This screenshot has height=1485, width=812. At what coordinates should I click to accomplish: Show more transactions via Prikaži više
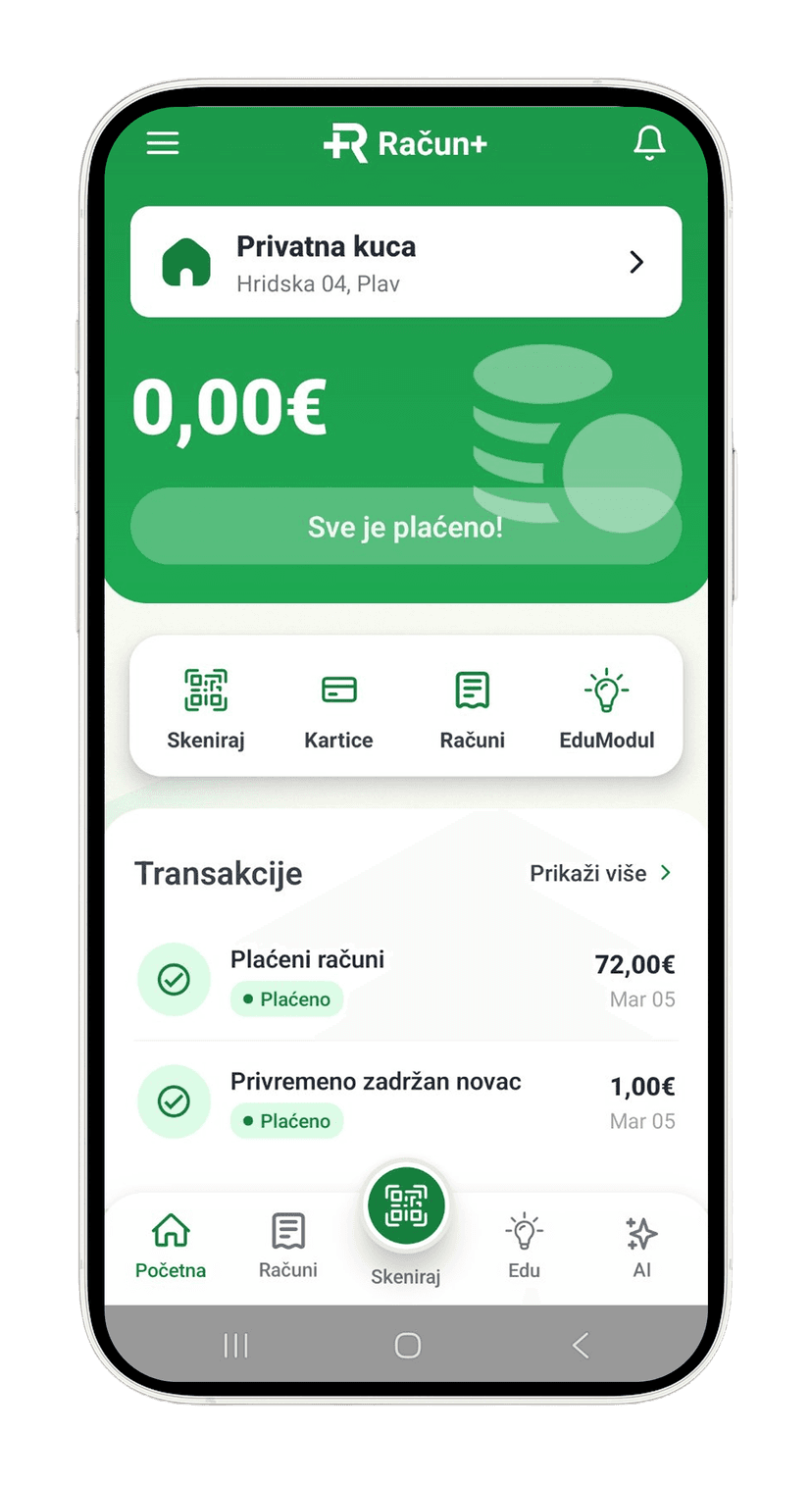click(x=601, y=873)
